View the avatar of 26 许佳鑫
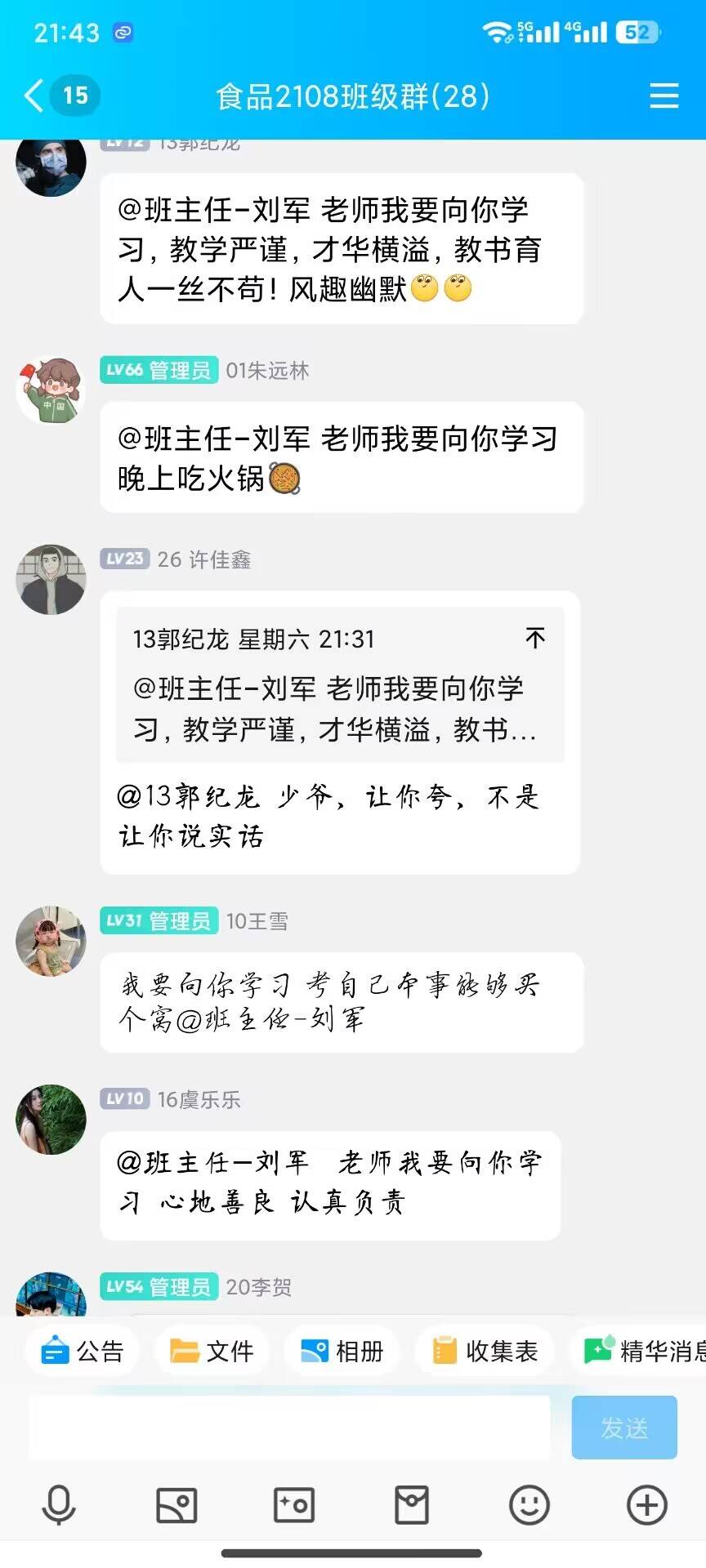Screen dimensions: 706x1568 tap(51, 579)
